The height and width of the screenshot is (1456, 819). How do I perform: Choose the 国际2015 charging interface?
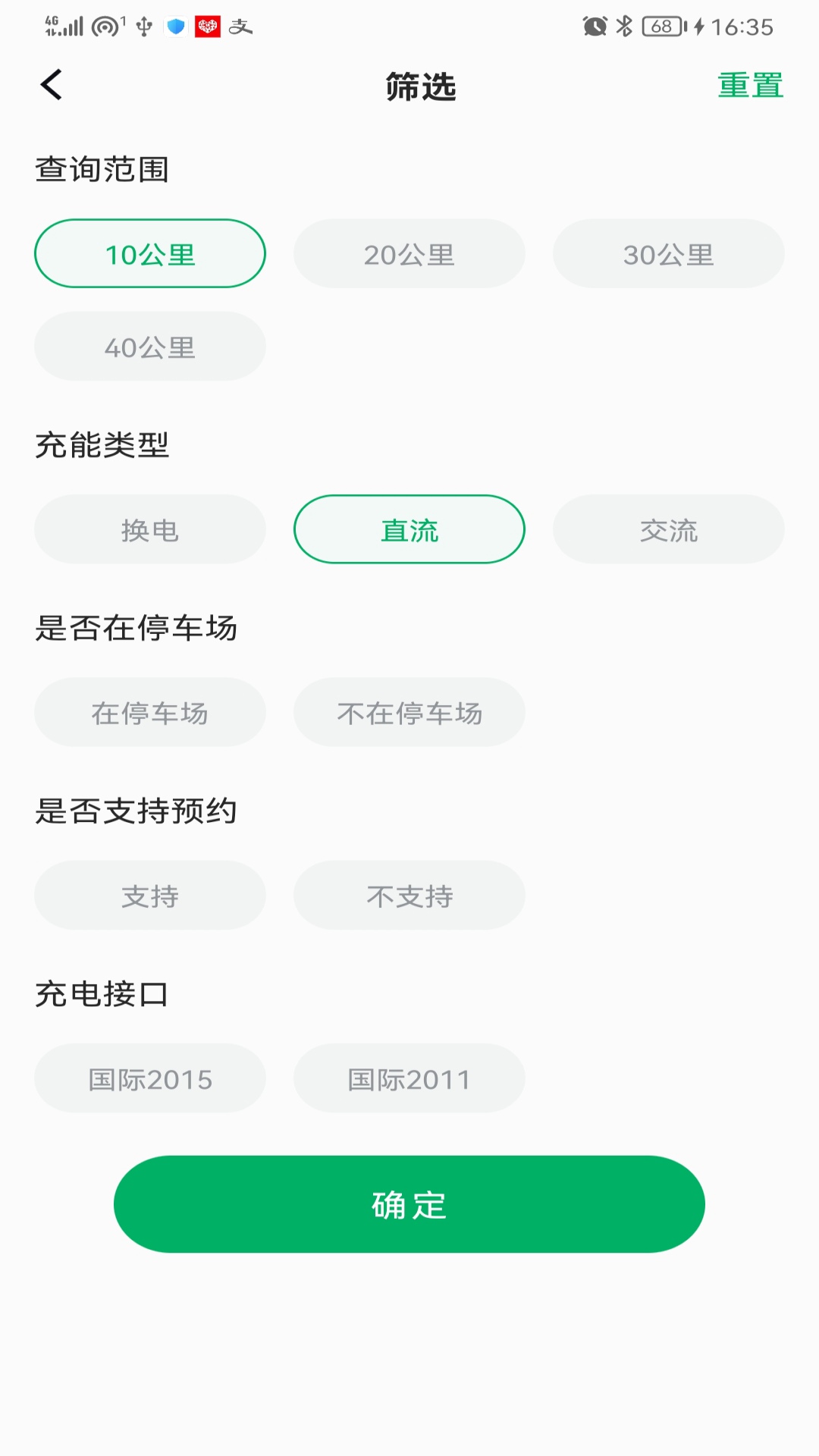point(149,1078)
